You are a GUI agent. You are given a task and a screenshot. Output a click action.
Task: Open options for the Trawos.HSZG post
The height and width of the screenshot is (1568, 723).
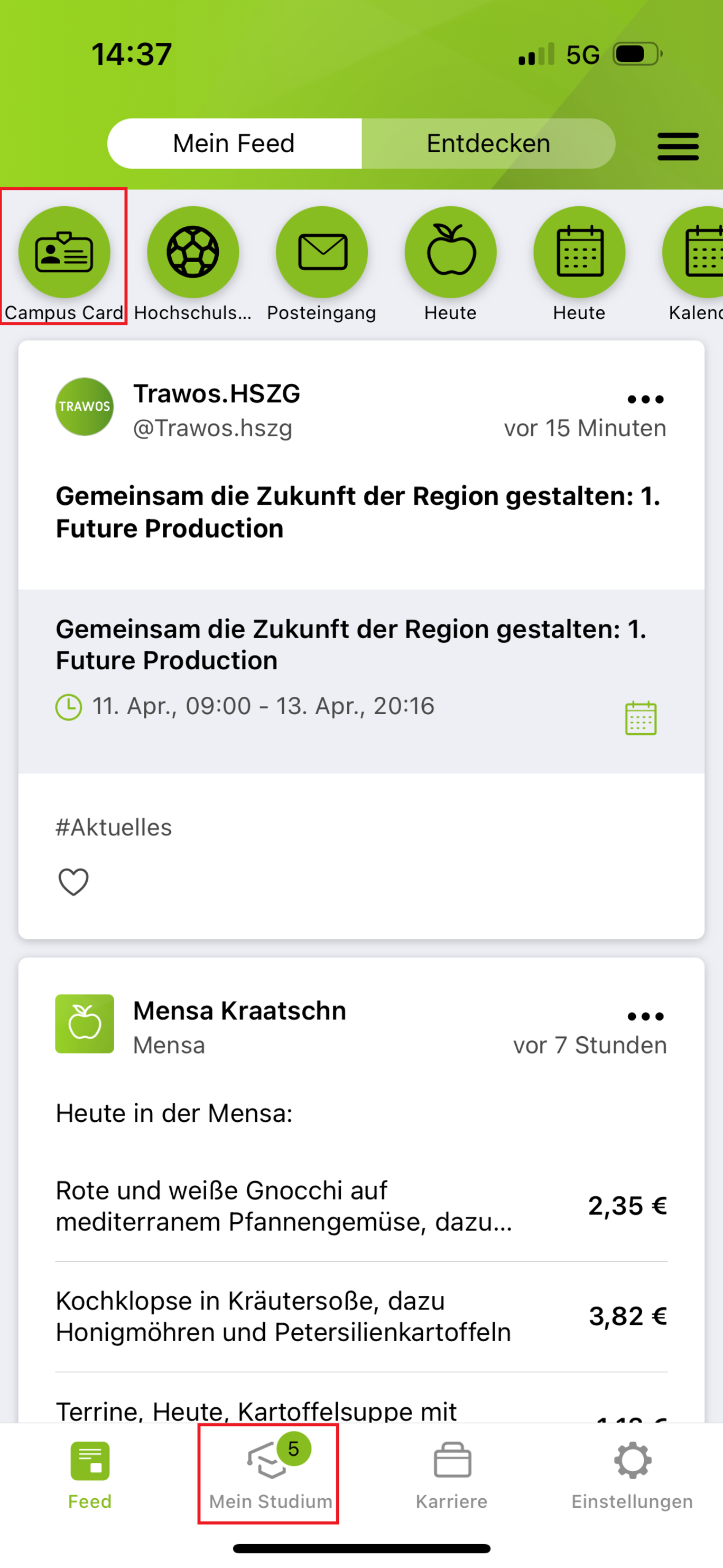coord(645,399)
